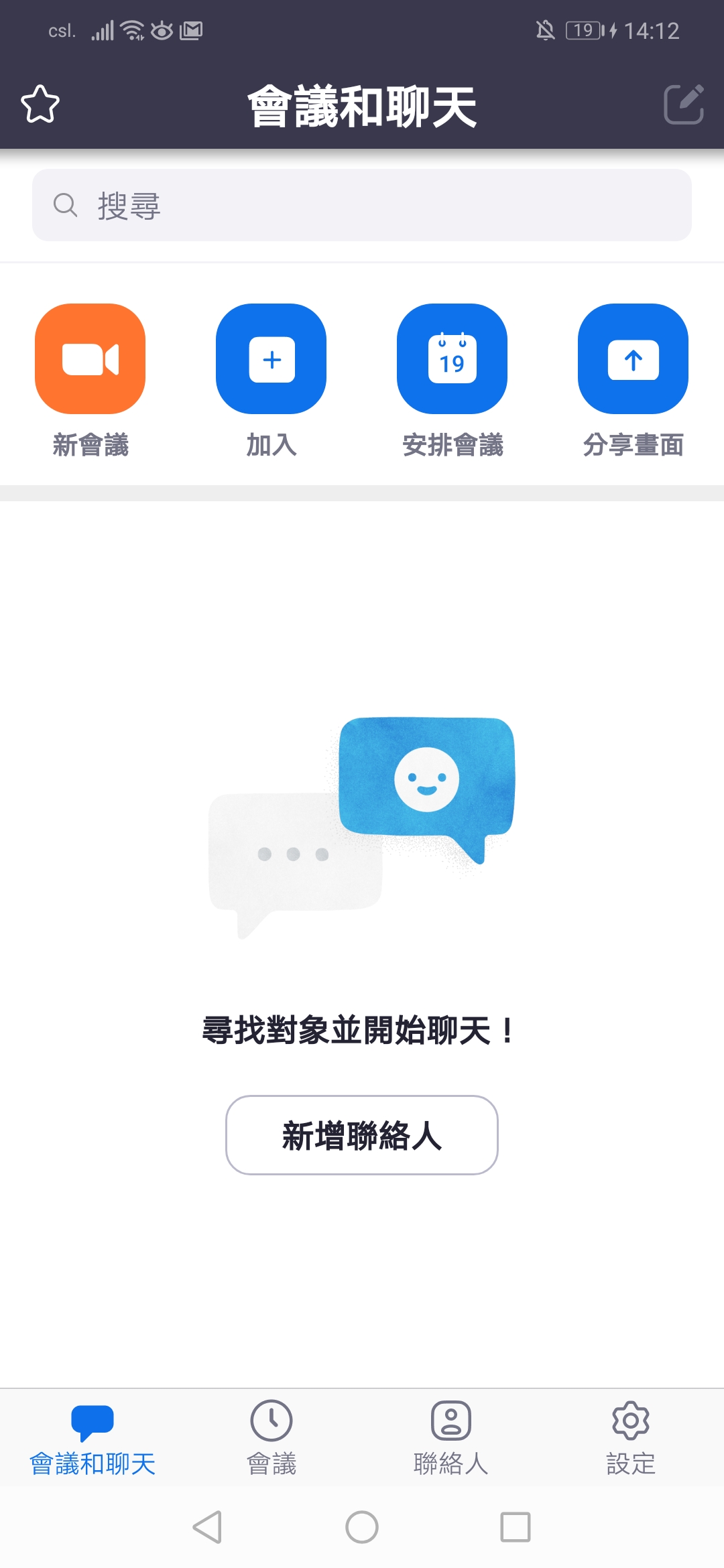Tap the 新增聯絡人 button

[361, 1134]
